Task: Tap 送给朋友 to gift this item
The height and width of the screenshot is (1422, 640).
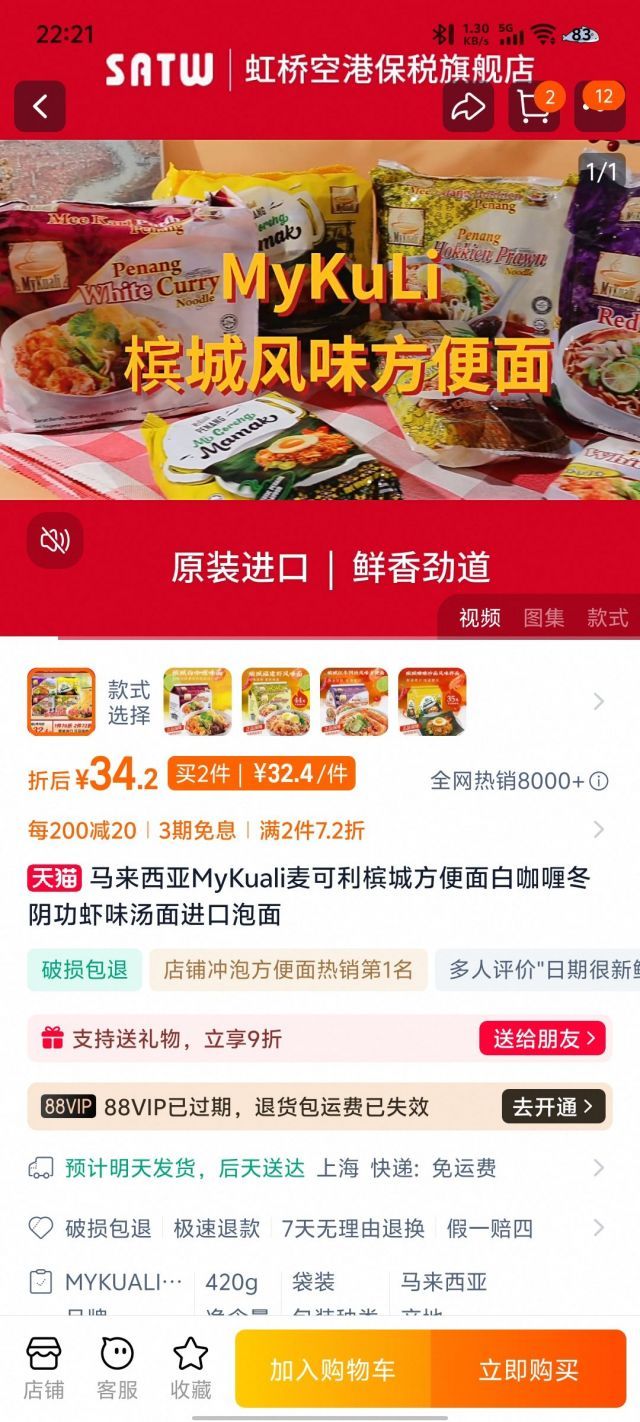Action: click(x=544, y=1038)
